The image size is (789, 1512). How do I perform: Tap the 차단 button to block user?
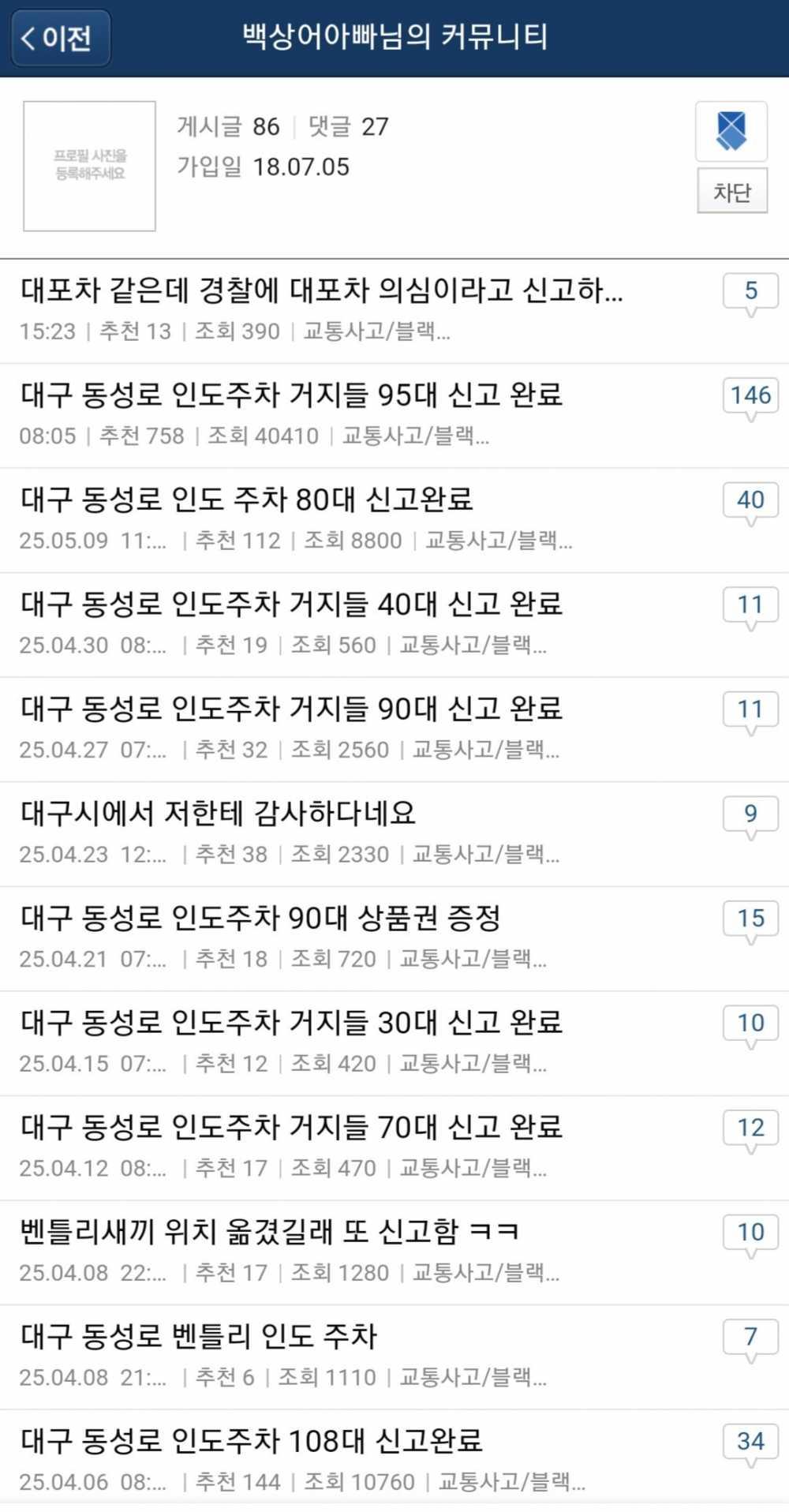pyautogui.click(x=731, y=192)
